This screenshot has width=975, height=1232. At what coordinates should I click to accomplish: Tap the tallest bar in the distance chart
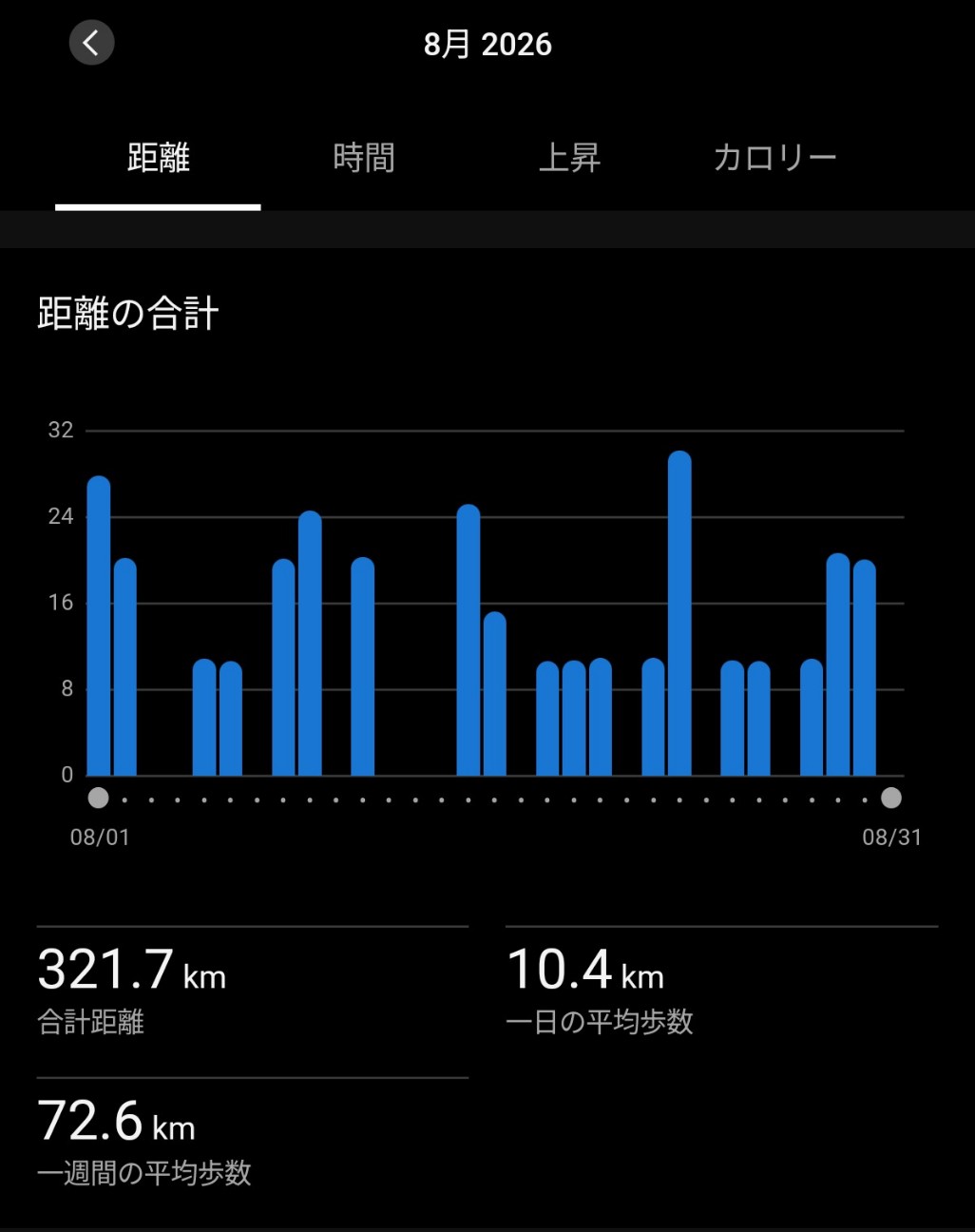(679, 613)
